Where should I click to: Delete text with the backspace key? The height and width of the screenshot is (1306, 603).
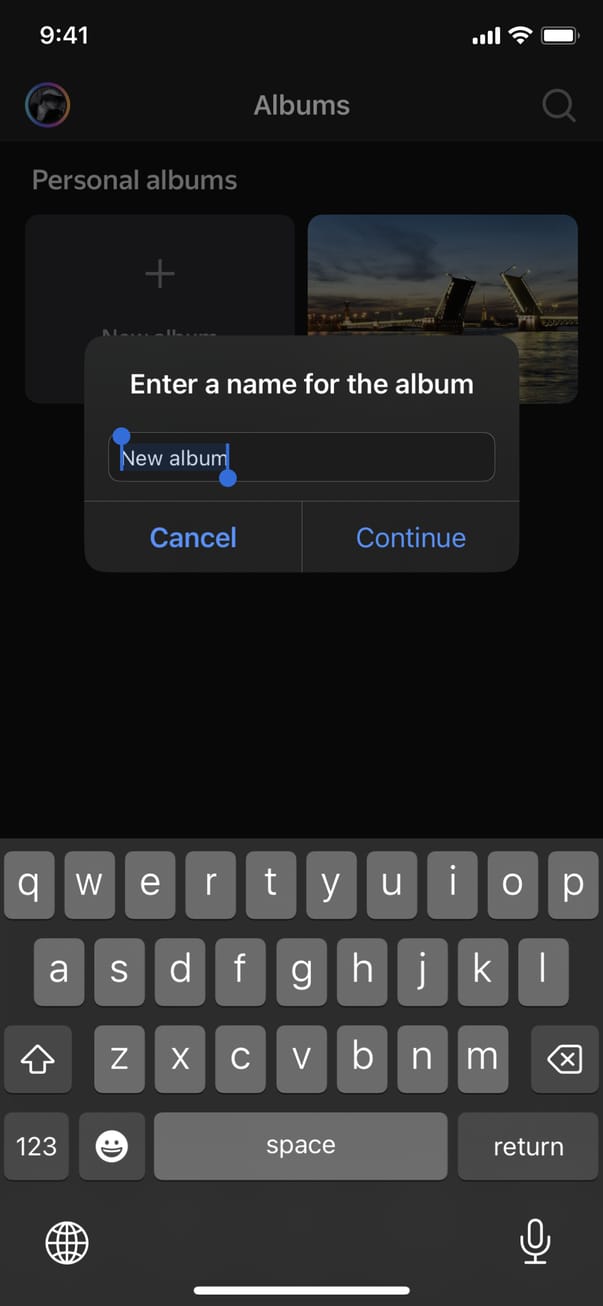point(565,1059)
